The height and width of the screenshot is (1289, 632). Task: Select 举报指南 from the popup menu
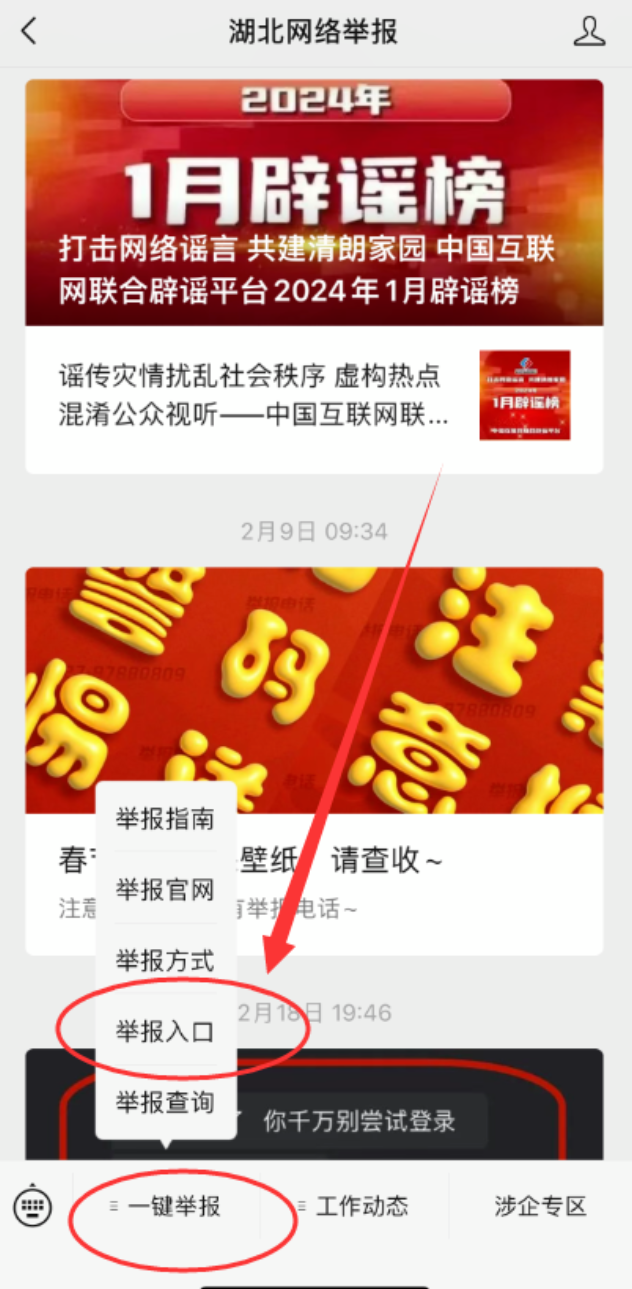click(165, 819)
